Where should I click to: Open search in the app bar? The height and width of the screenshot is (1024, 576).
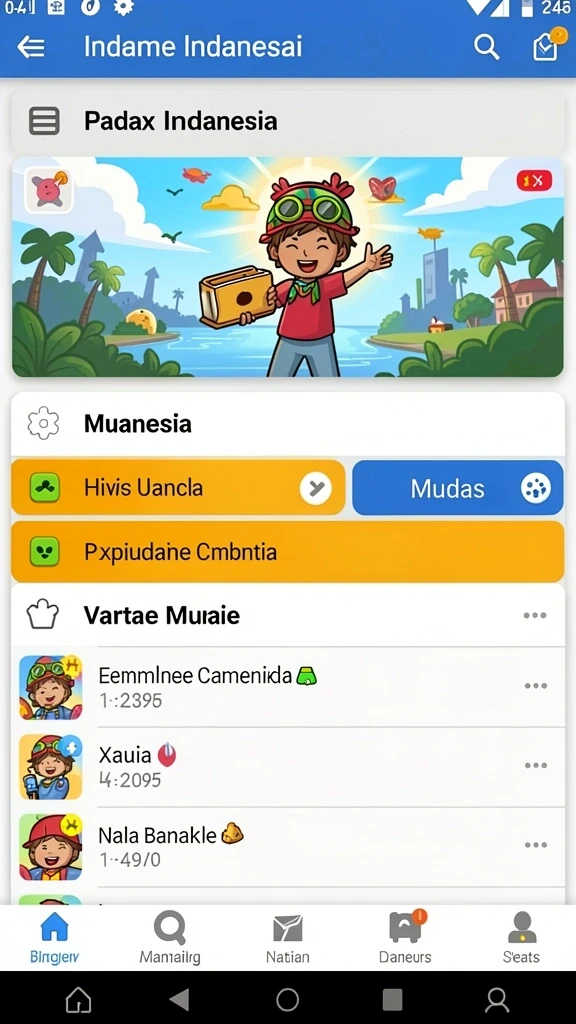pos(486,47)
